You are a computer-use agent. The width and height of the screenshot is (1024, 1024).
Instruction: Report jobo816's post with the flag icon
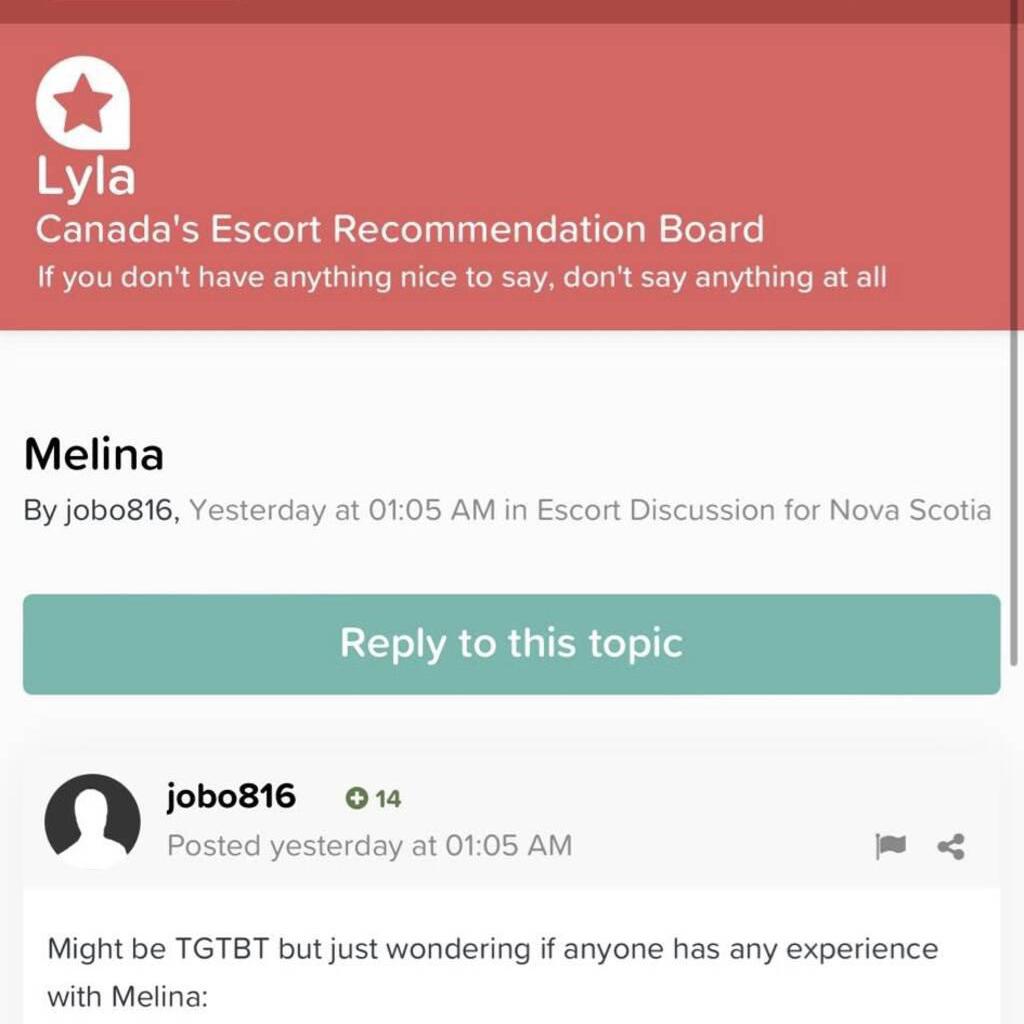pyautogui.click(x=890, y=847)
